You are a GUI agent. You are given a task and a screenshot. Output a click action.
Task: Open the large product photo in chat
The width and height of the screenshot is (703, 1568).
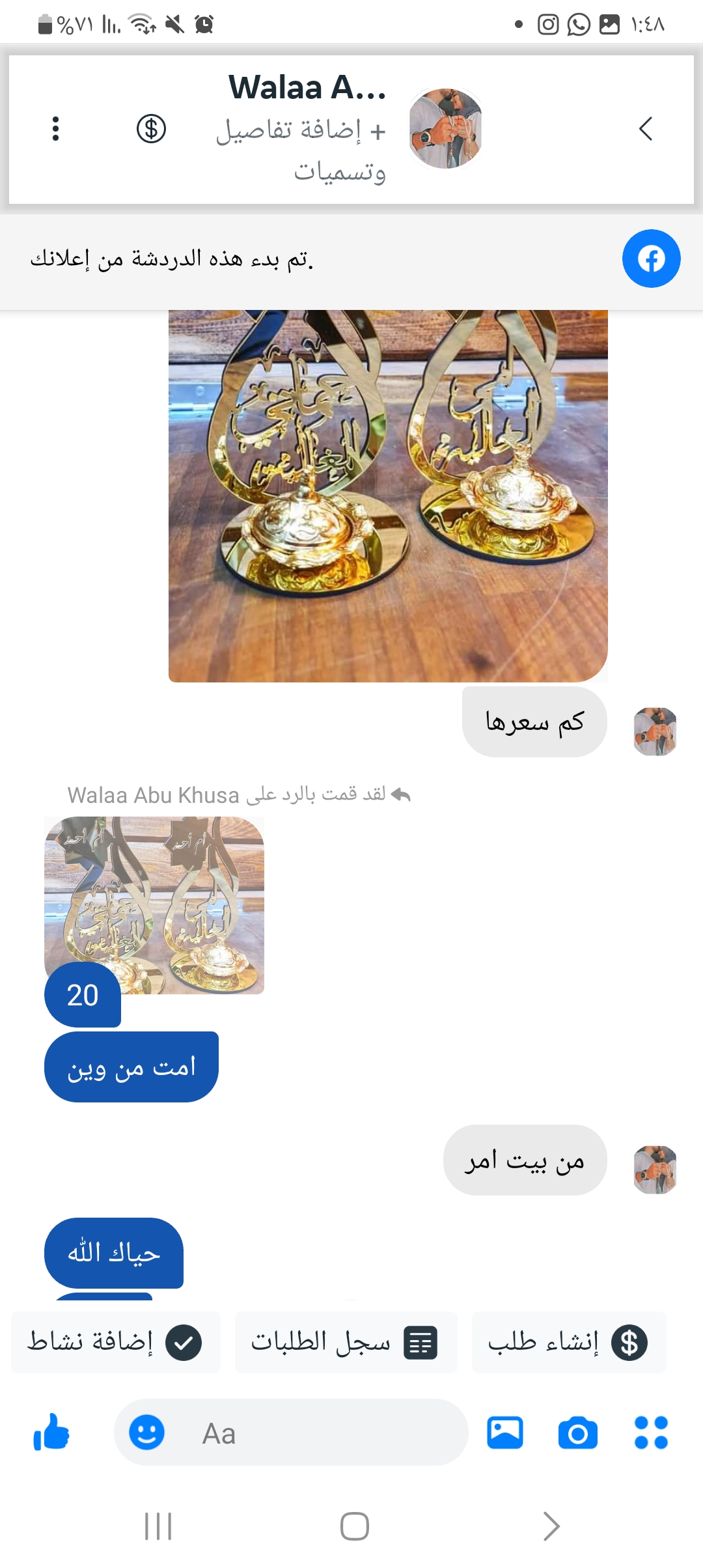[x=388, y=495]
